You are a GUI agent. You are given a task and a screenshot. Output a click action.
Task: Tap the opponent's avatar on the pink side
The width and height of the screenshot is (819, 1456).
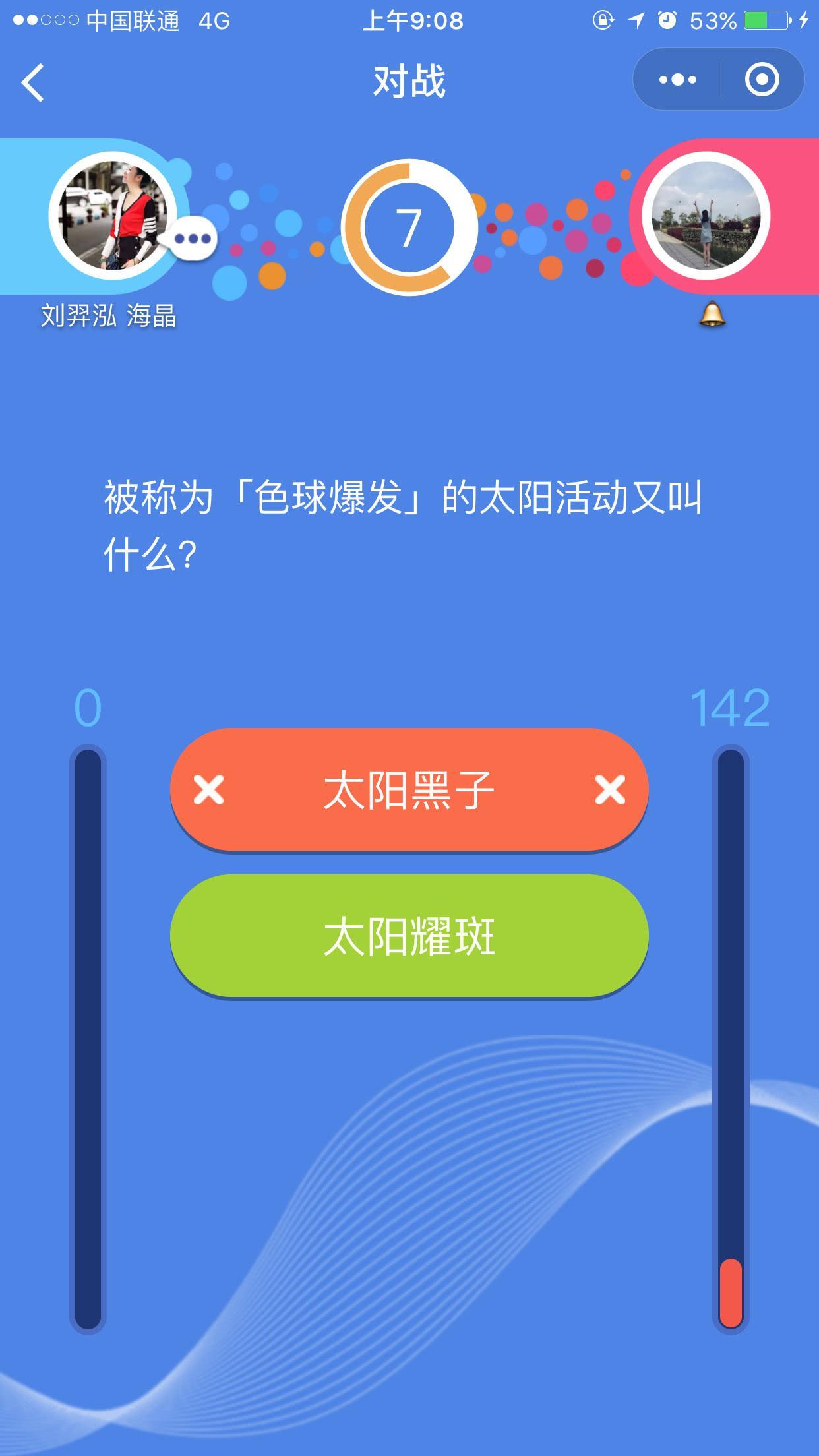tap(706, 216)
